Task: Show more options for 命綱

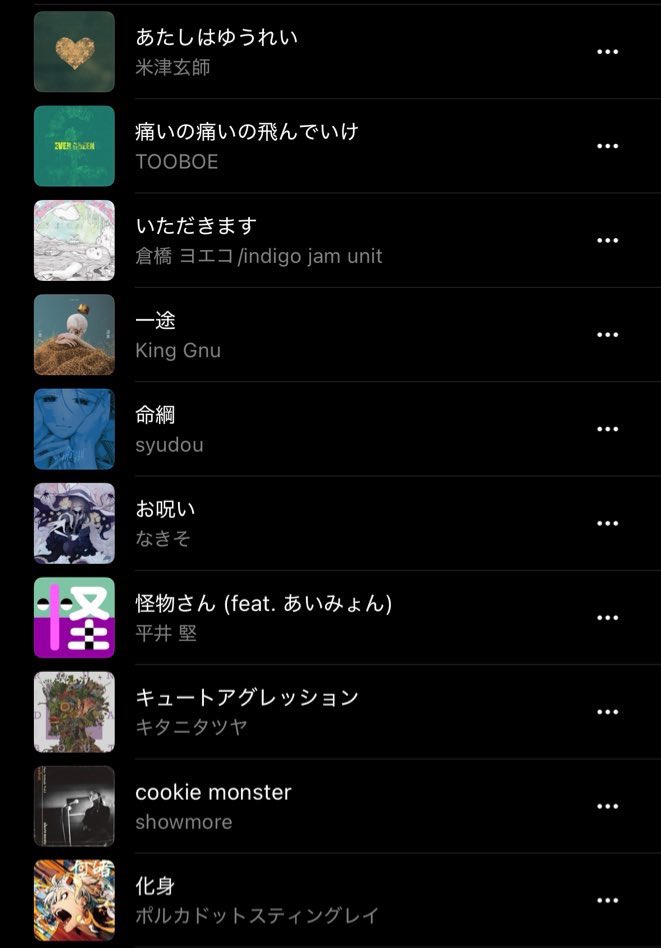Action: pyautogui.click(x=607, y=429)
